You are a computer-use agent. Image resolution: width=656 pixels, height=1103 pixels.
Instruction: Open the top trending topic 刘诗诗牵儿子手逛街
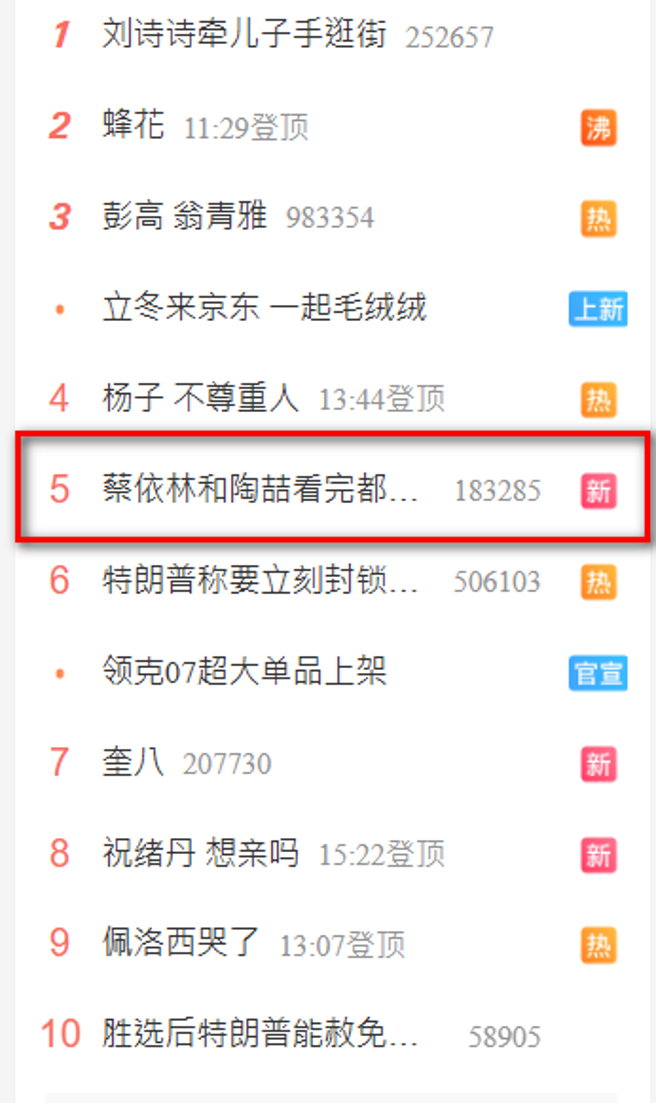click(244, 36)
